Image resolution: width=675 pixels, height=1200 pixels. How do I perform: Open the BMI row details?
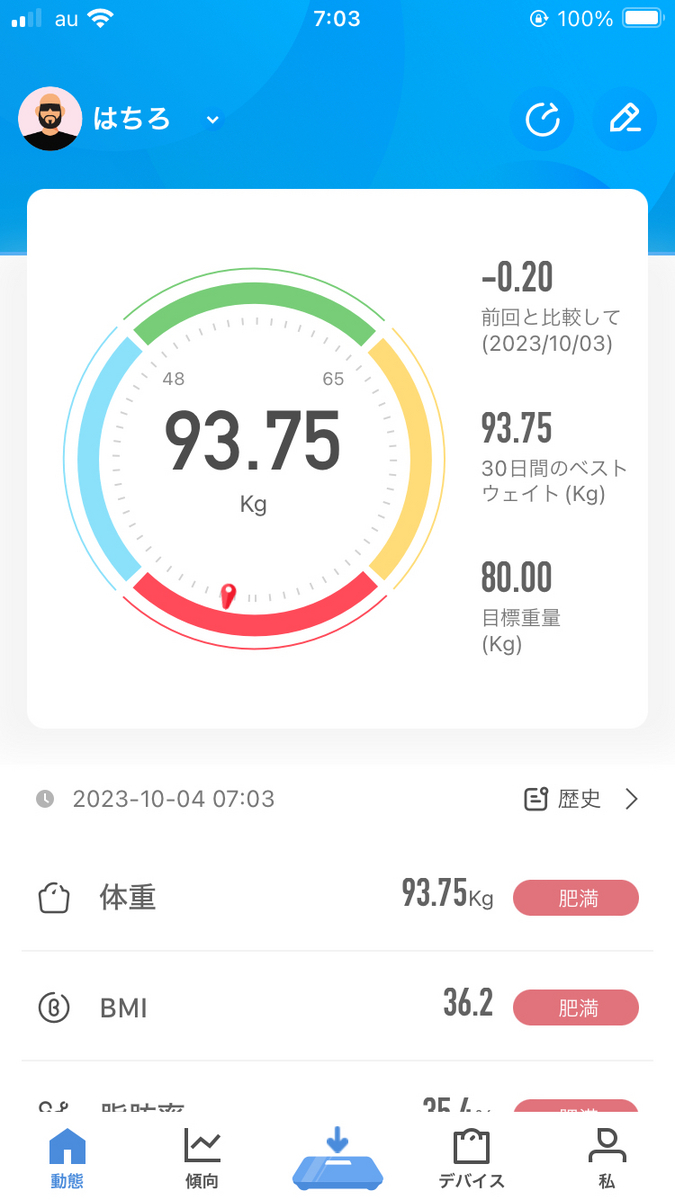click(x=337, y=1006)
